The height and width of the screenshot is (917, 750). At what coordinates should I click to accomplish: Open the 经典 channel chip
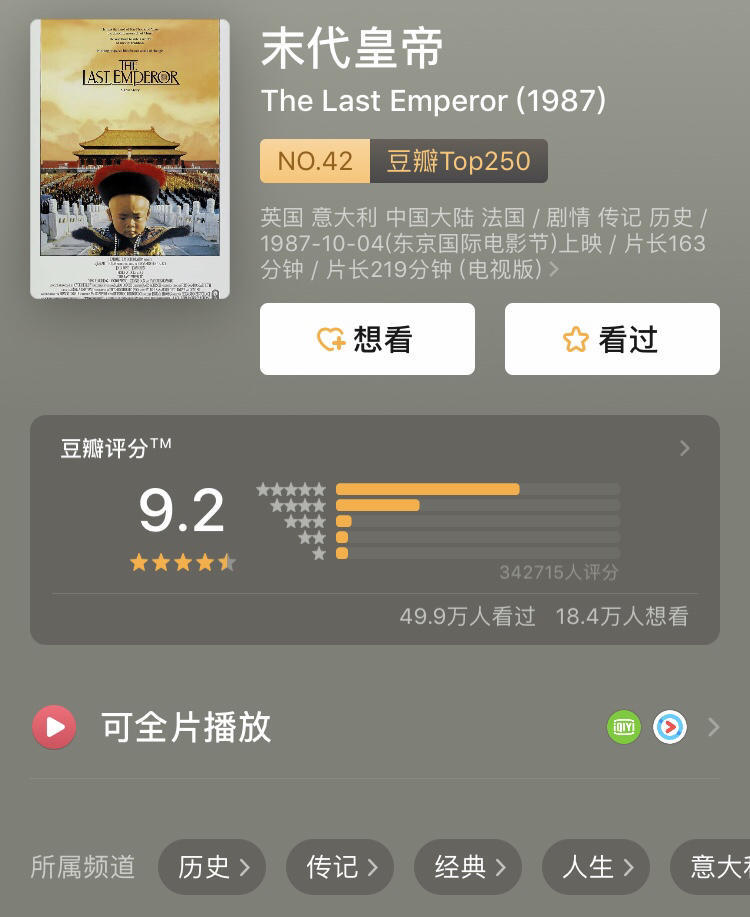[x=468, y=866]
